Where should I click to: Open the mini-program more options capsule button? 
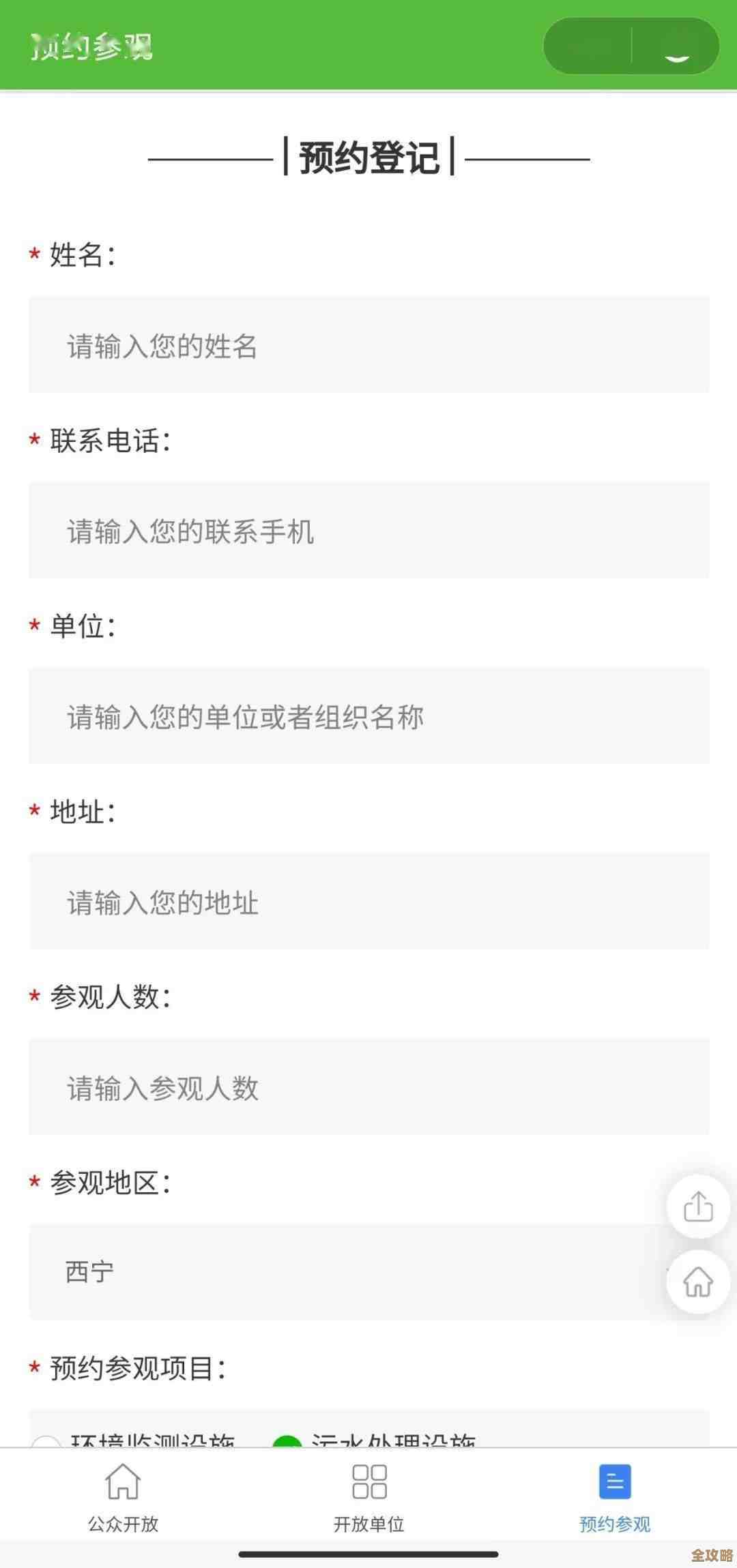587,46
